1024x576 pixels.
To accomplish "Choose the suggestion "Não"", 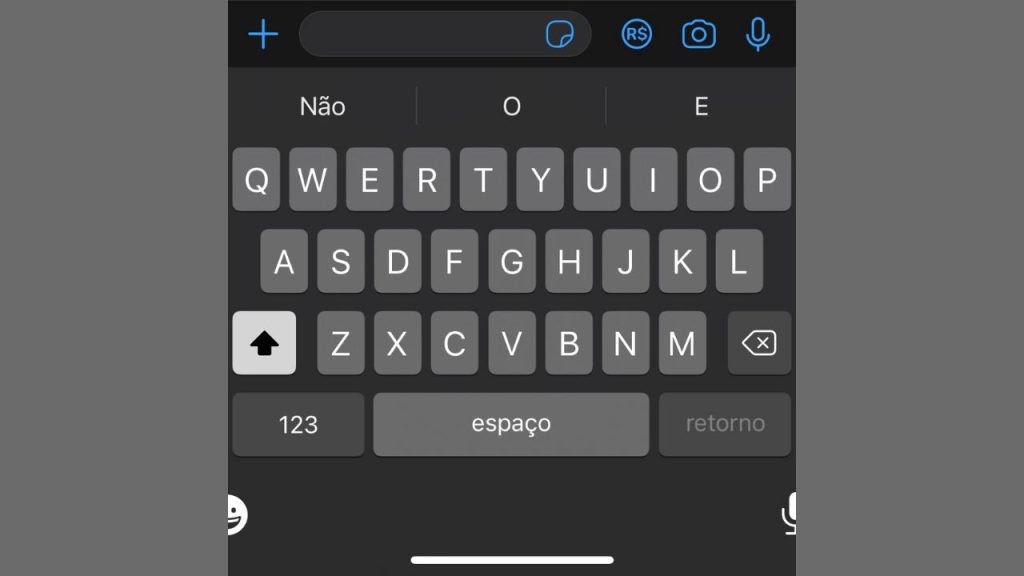I will click(x=322, y=107).
